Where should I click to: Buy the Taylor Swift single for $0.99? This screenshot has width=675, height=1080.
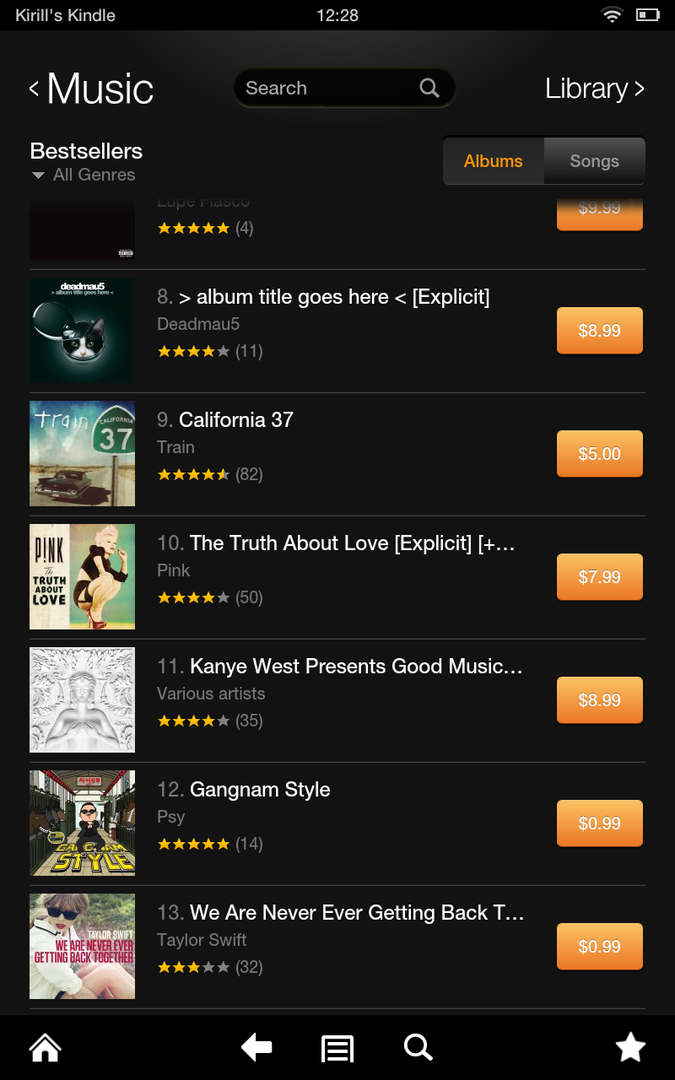coord(599,946)
